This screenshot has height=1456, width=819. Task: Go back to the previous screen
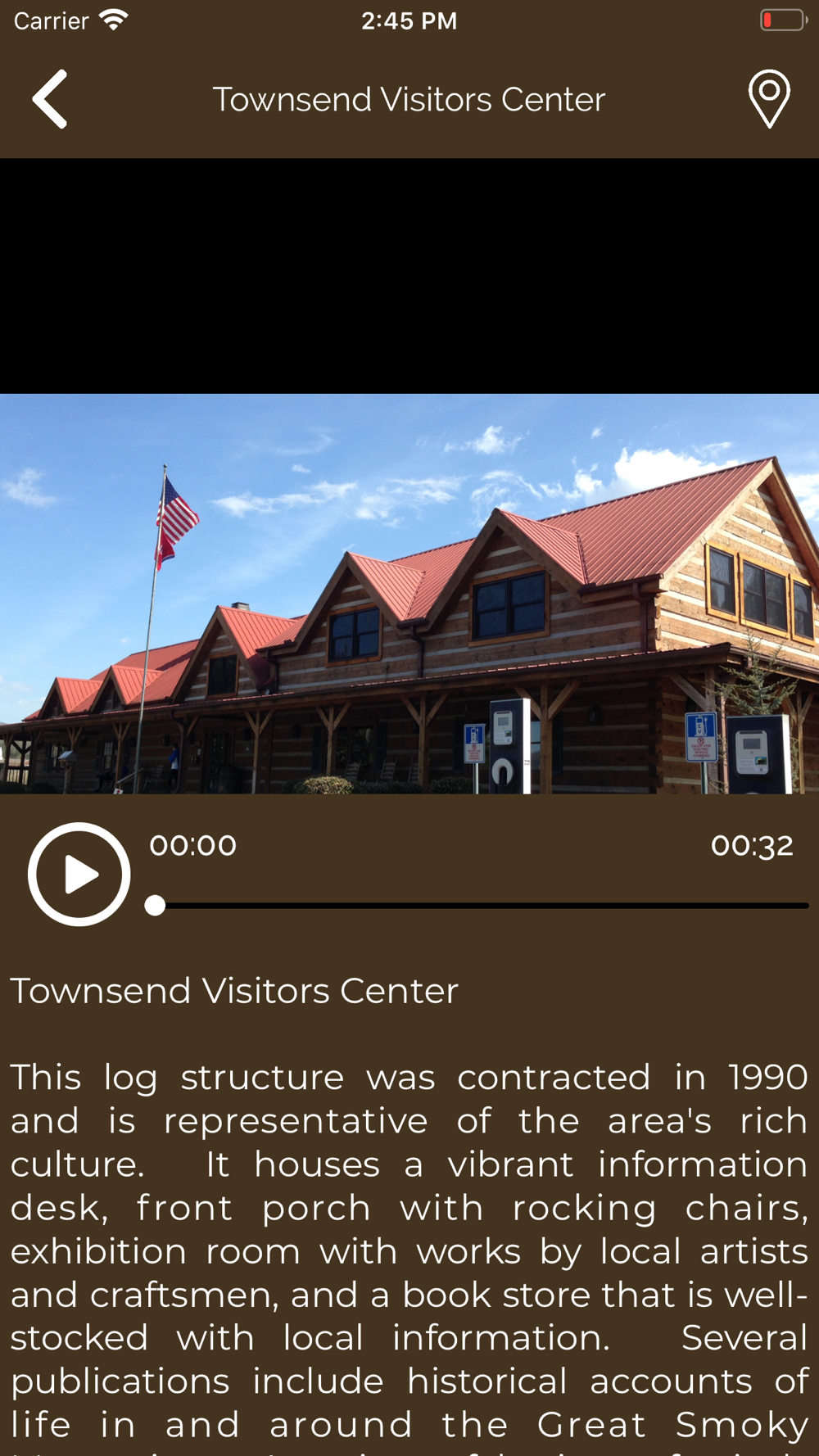50,99
